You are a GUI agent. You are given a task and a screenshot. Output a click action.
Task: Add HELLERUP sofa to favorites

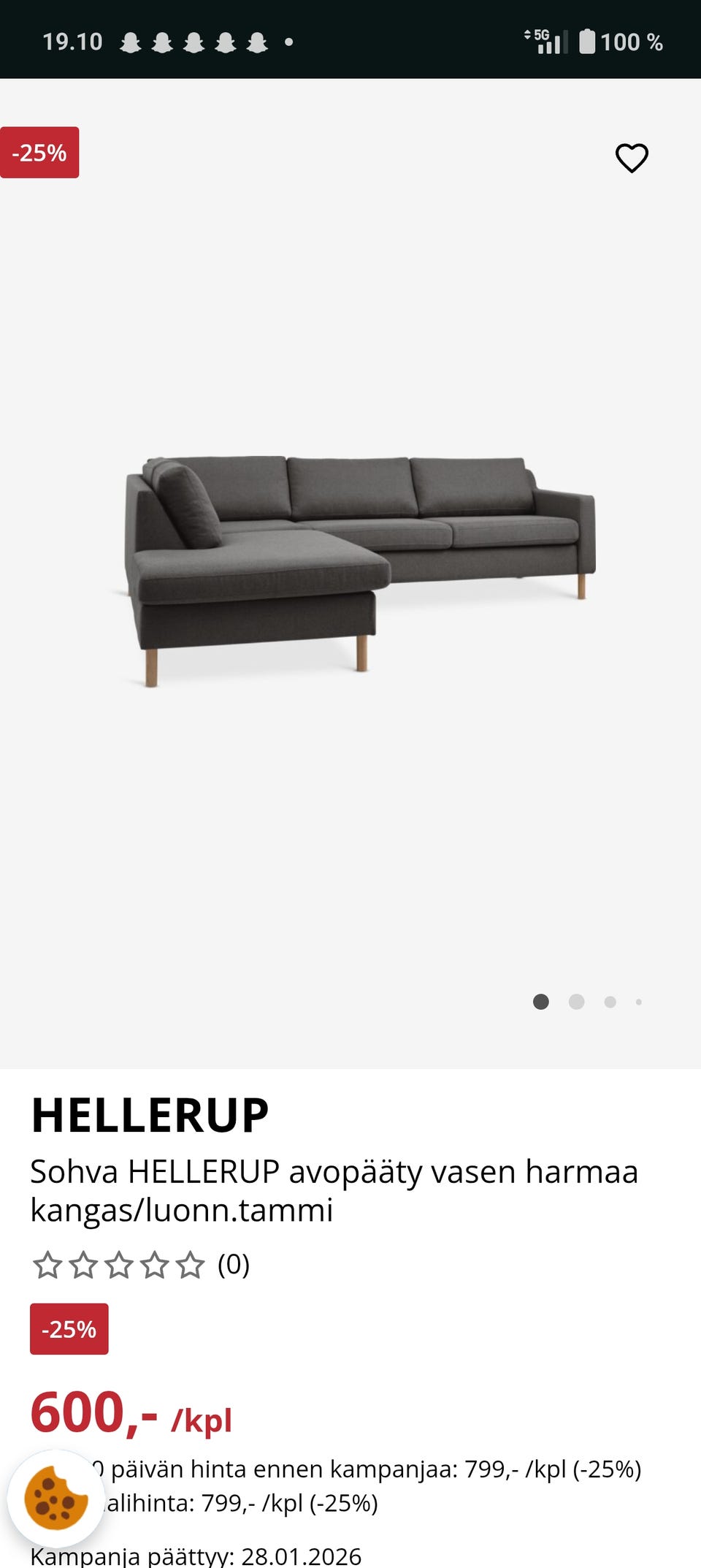tap(632, 158)
